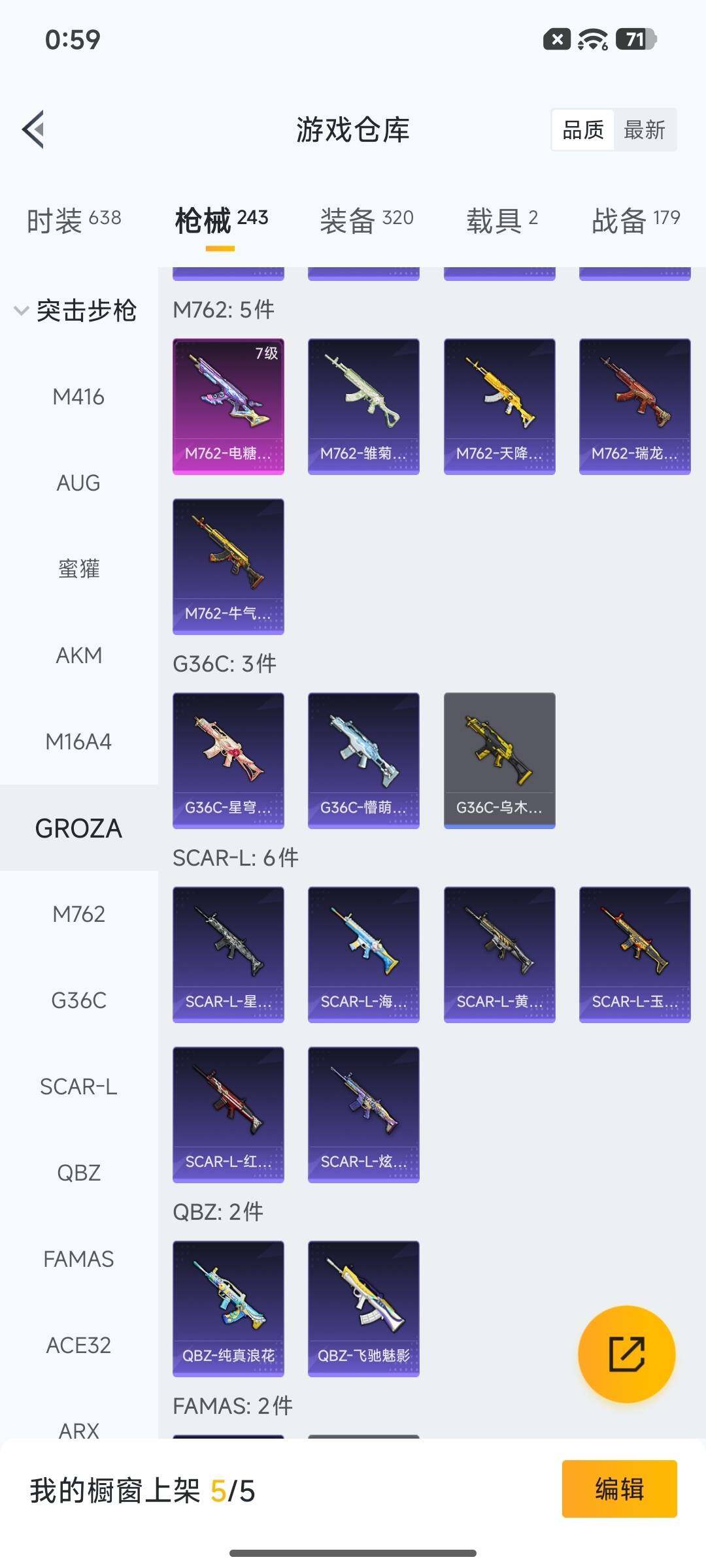Open G36C-星穹 skin tile
The width and height of the screenshot is (706, 1568).
pos(228,760)
